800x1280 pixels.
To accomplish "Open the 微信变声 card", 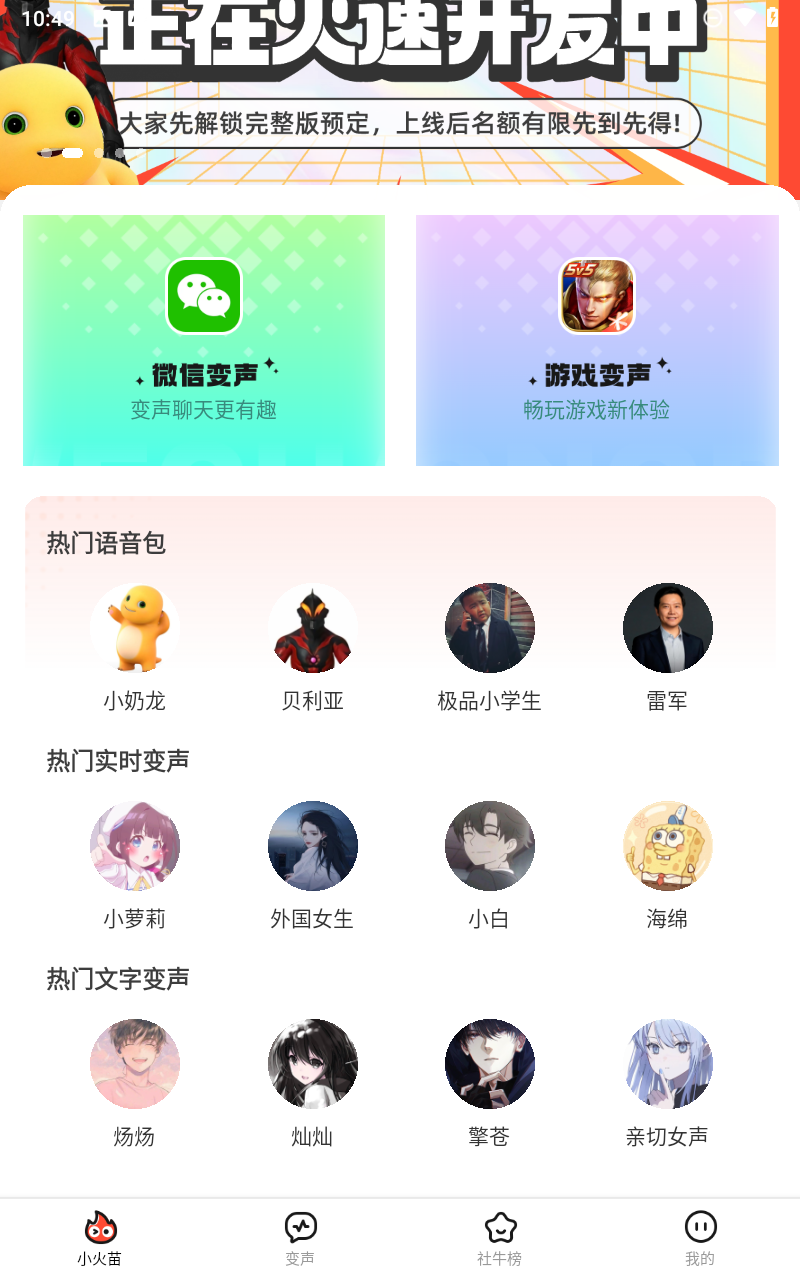I will (x=204, y=340).
